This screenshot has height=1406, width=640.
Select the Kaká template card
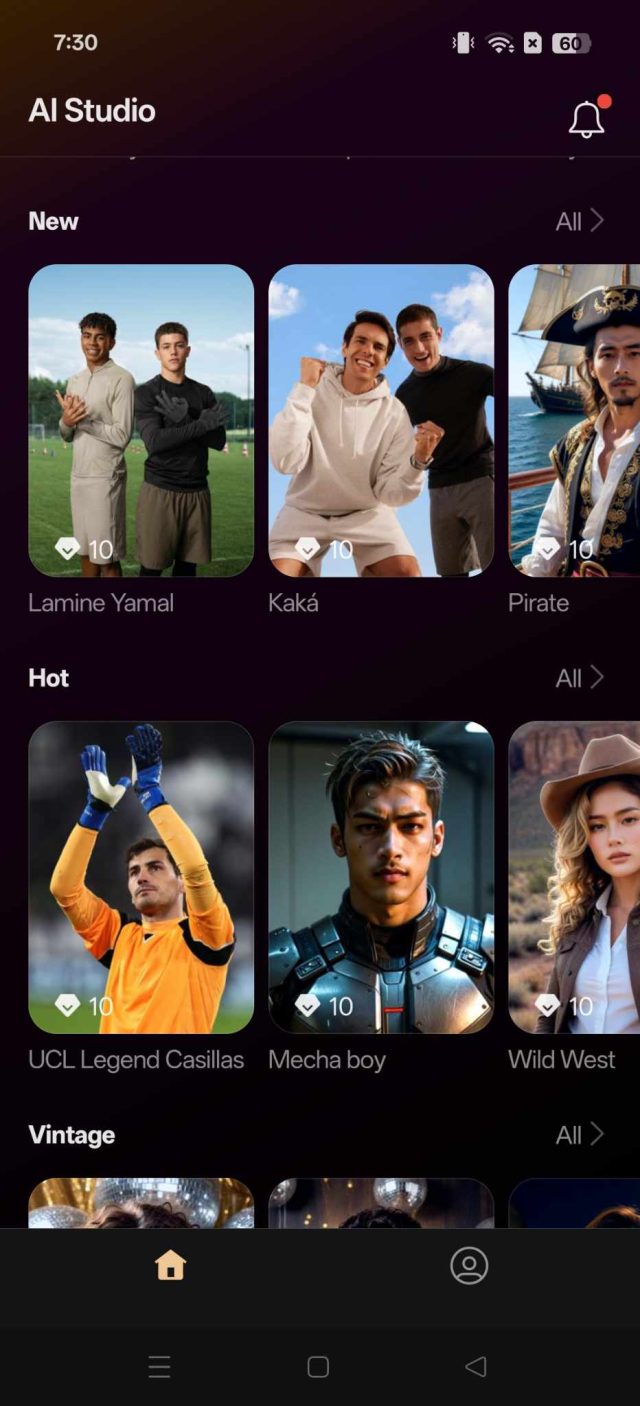pyautogui.click(x=381, y=421)
